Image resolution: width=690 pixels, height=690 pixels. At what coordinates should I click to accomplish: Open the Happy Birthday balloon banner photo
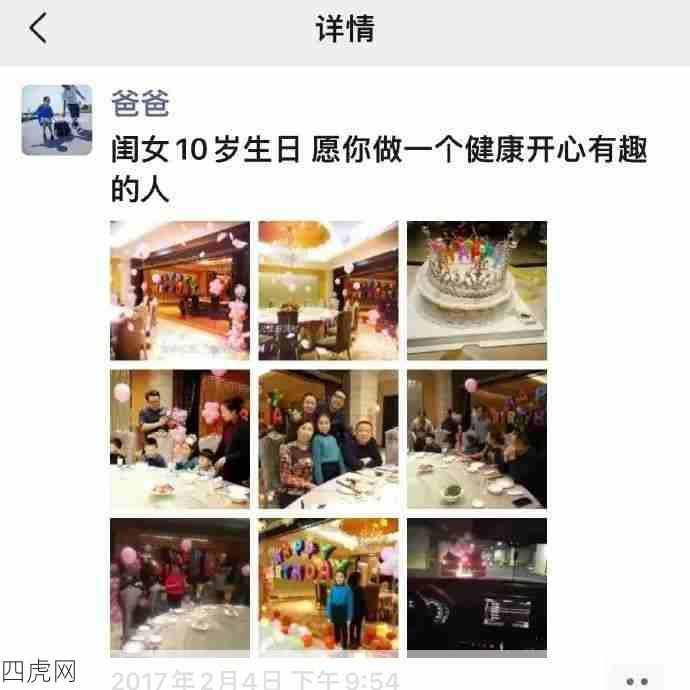point(328,586)
